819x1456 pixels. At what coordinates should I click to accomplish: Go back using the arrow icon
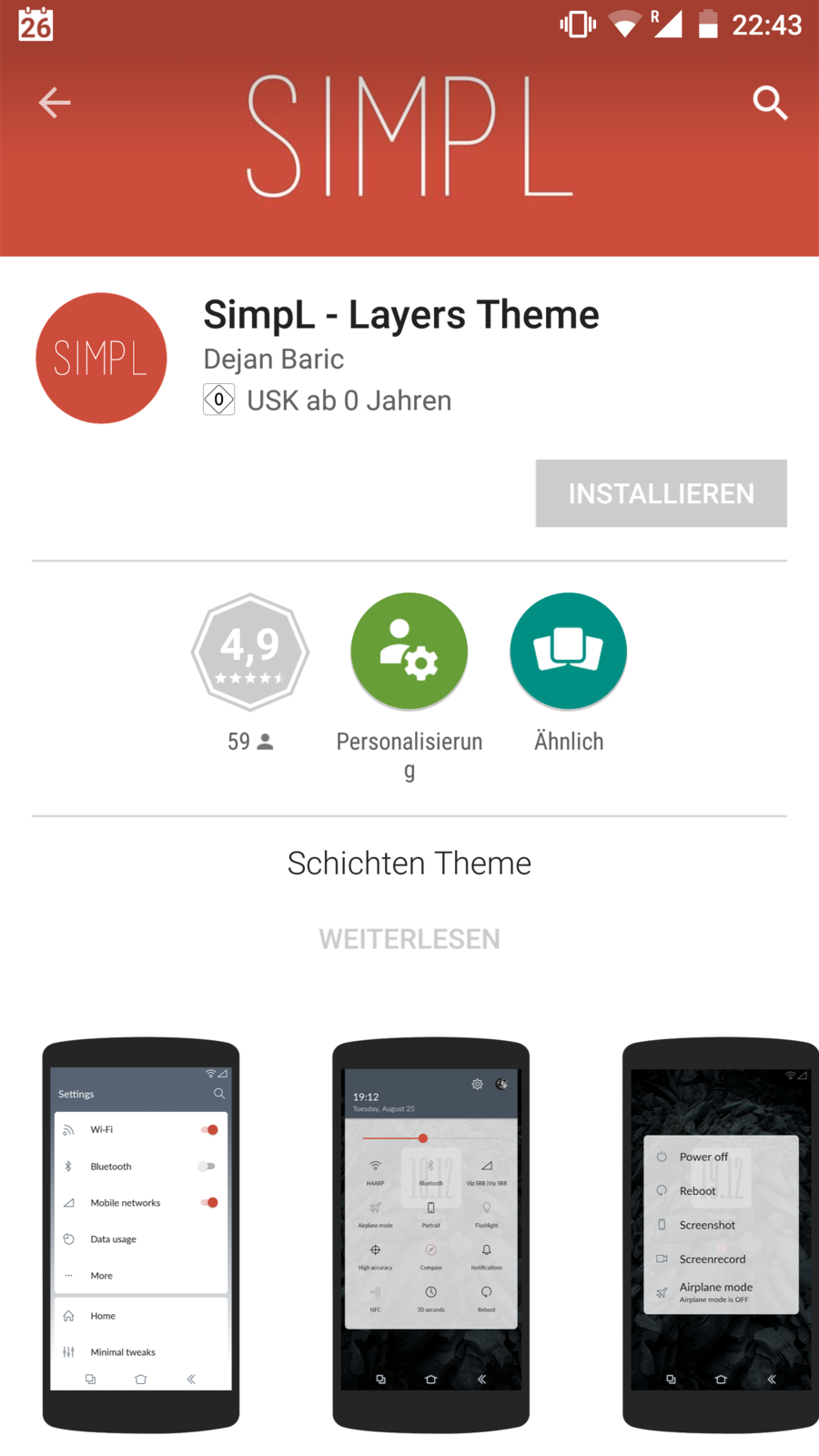(55, 103)
